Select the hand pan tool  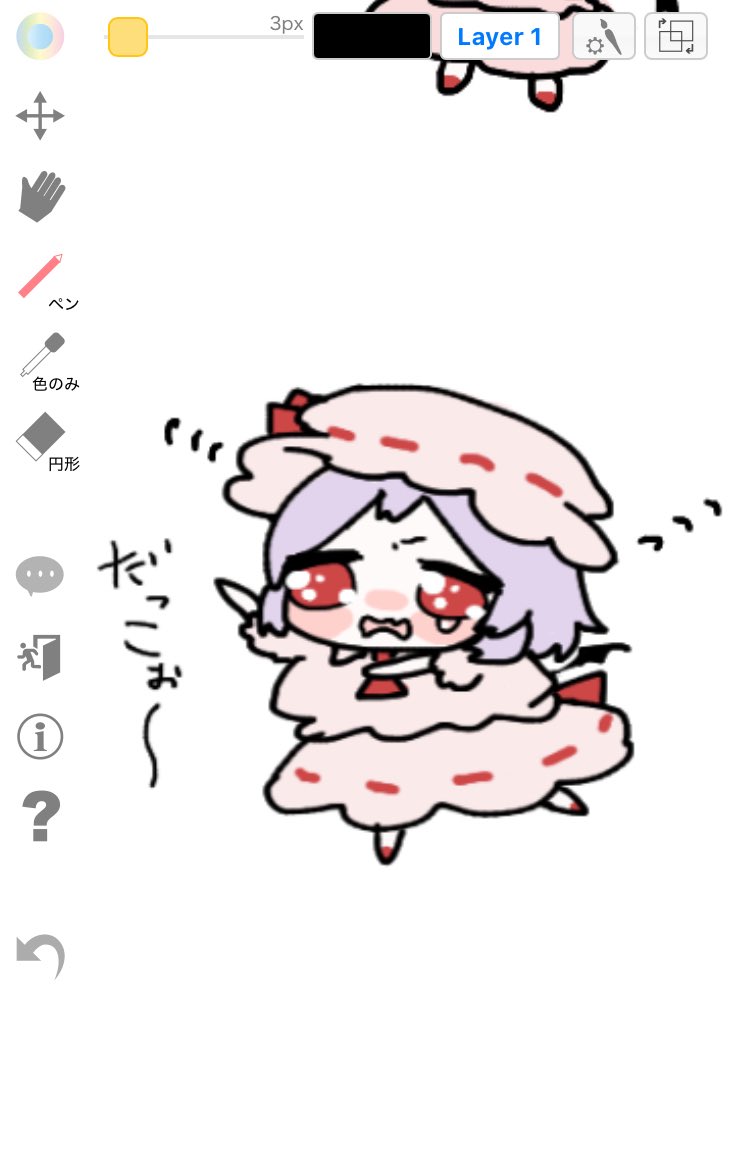coord(41,196)
